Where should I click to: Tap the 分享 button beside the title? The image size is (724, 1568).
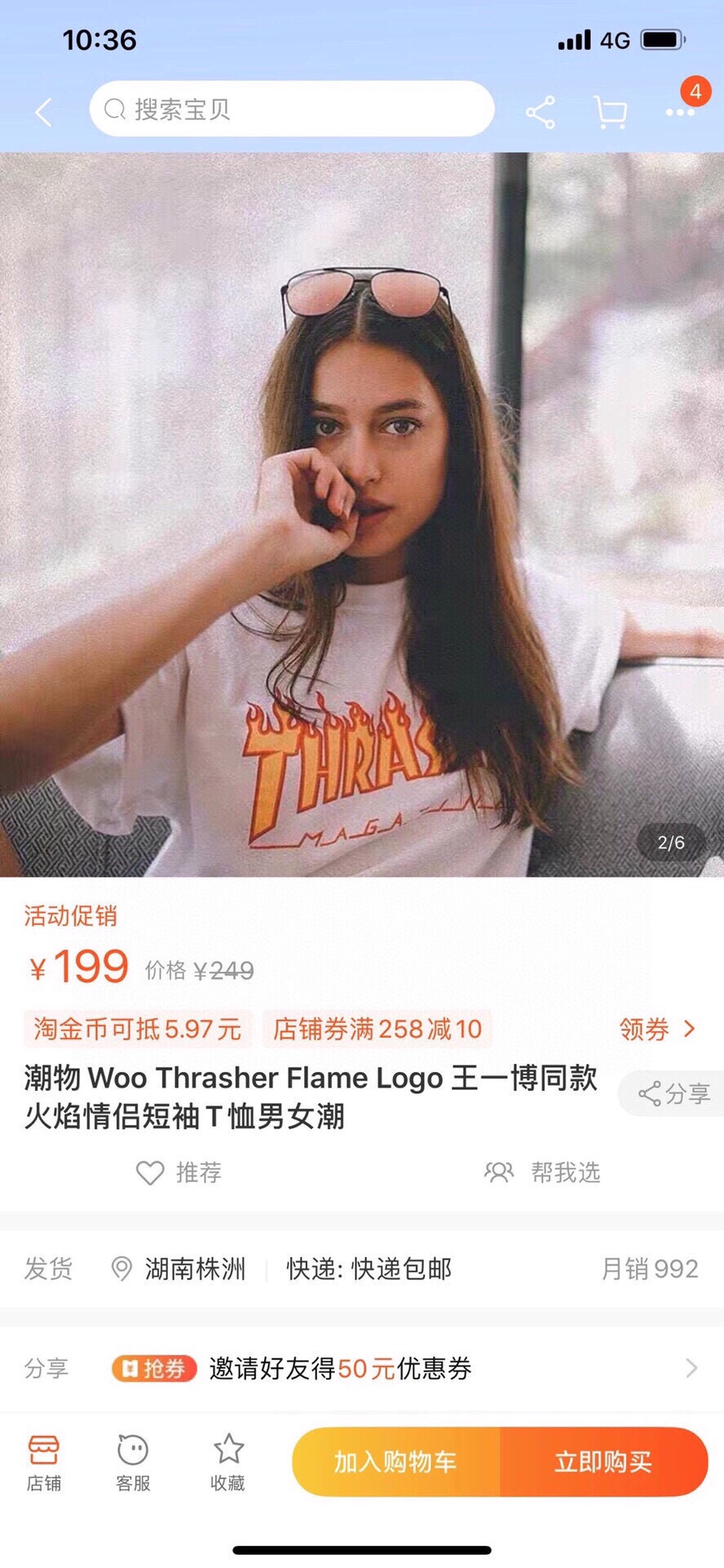(x=673, y=1093)
